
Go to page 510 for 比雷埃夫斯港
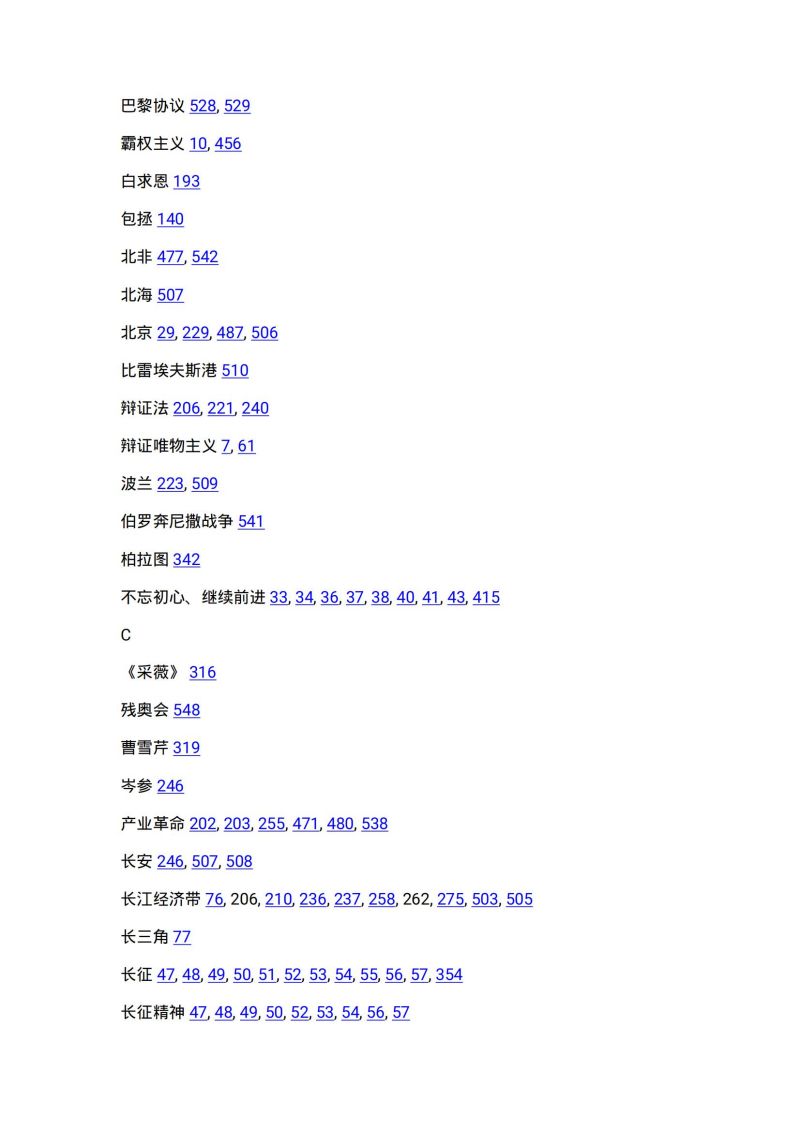coord(235,371)
